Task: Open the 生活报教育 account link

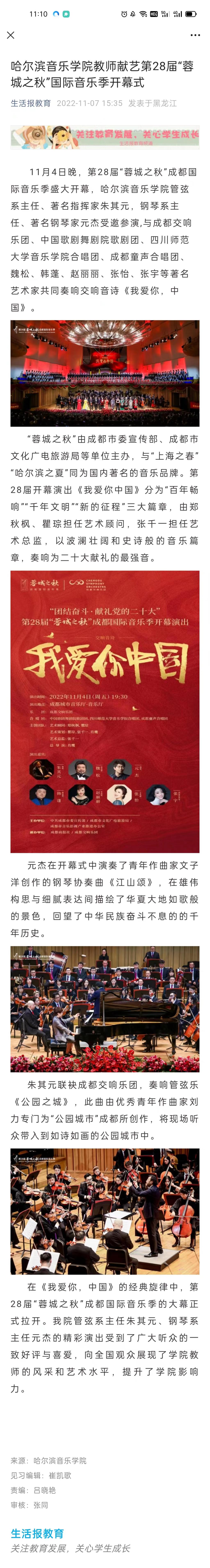Action: coord(30,104)
